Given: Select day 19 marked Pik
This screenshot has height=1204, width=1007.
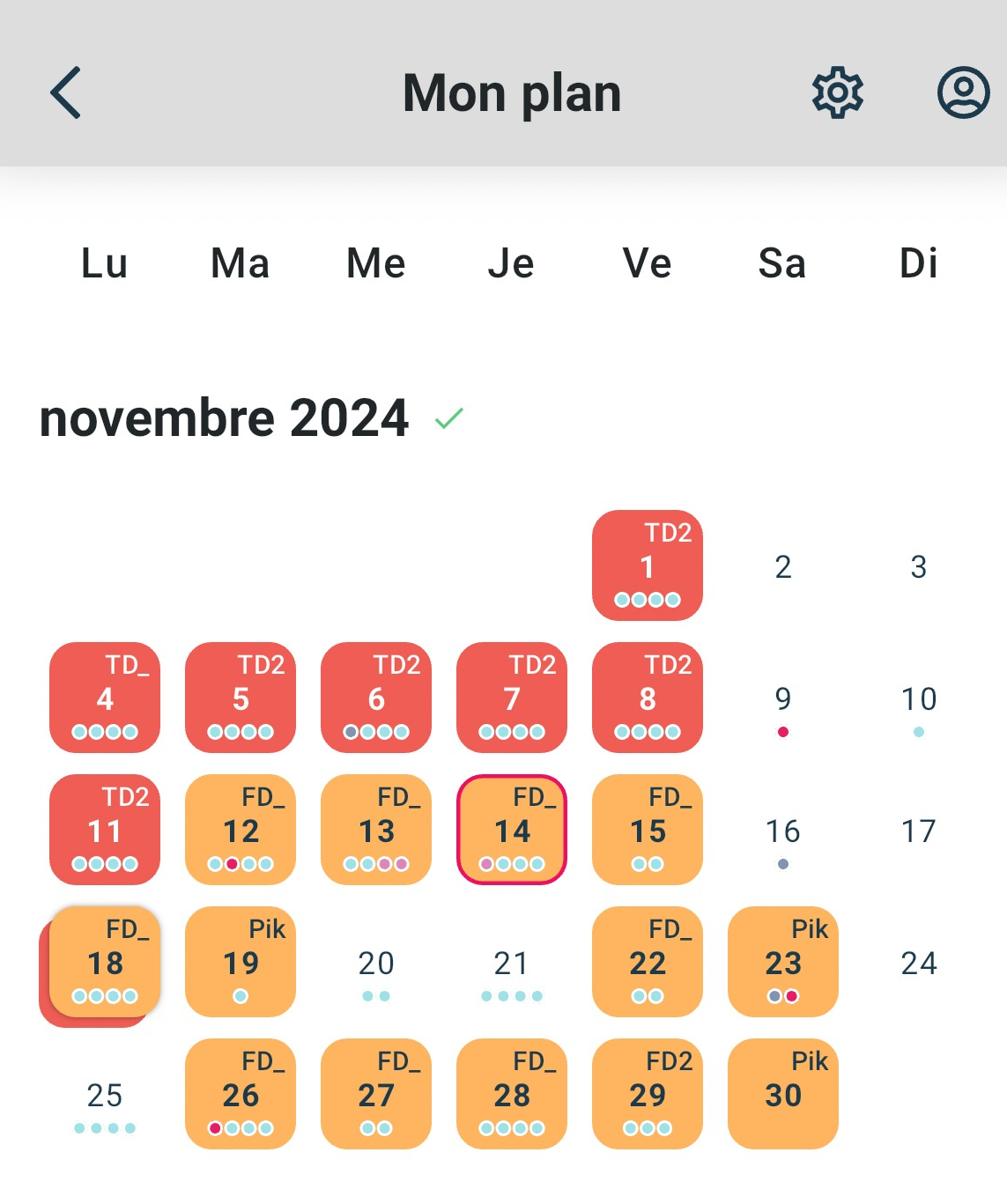Looking at the screenshot, I should (241, 962).
